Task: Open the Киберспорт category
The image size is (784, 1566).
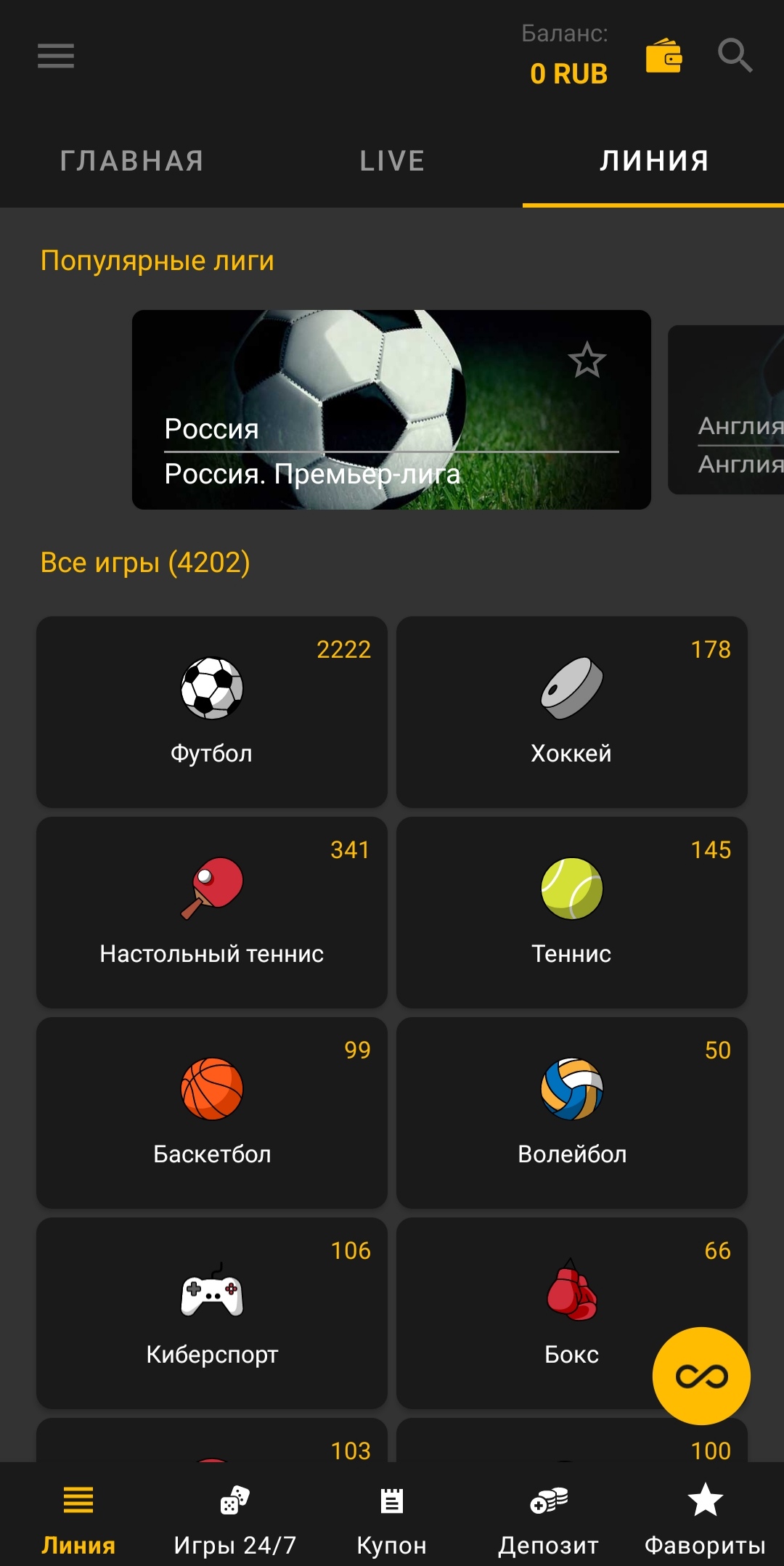Action: [212, 1313]
